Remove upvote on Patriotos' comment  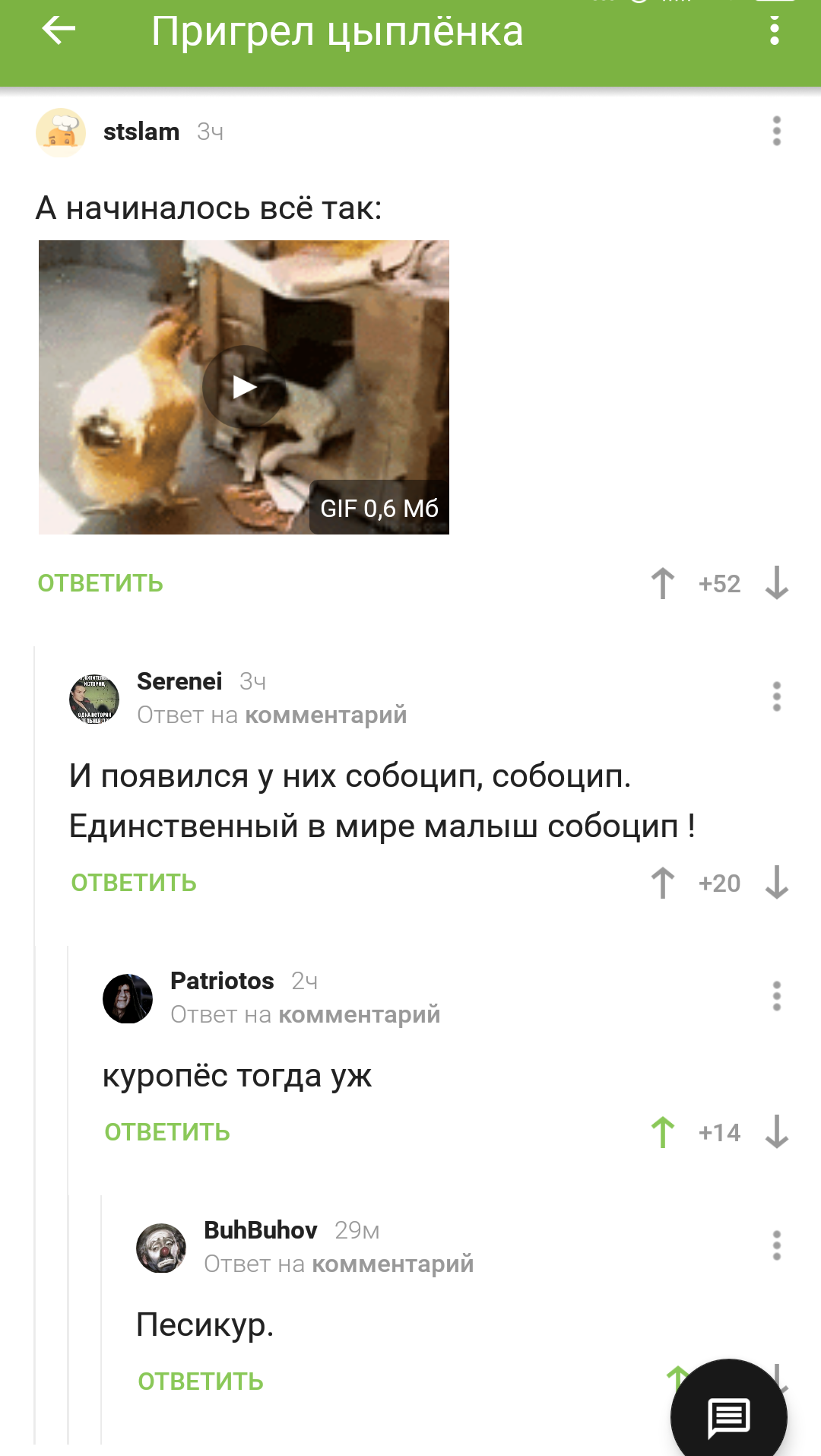[663, 1132]
